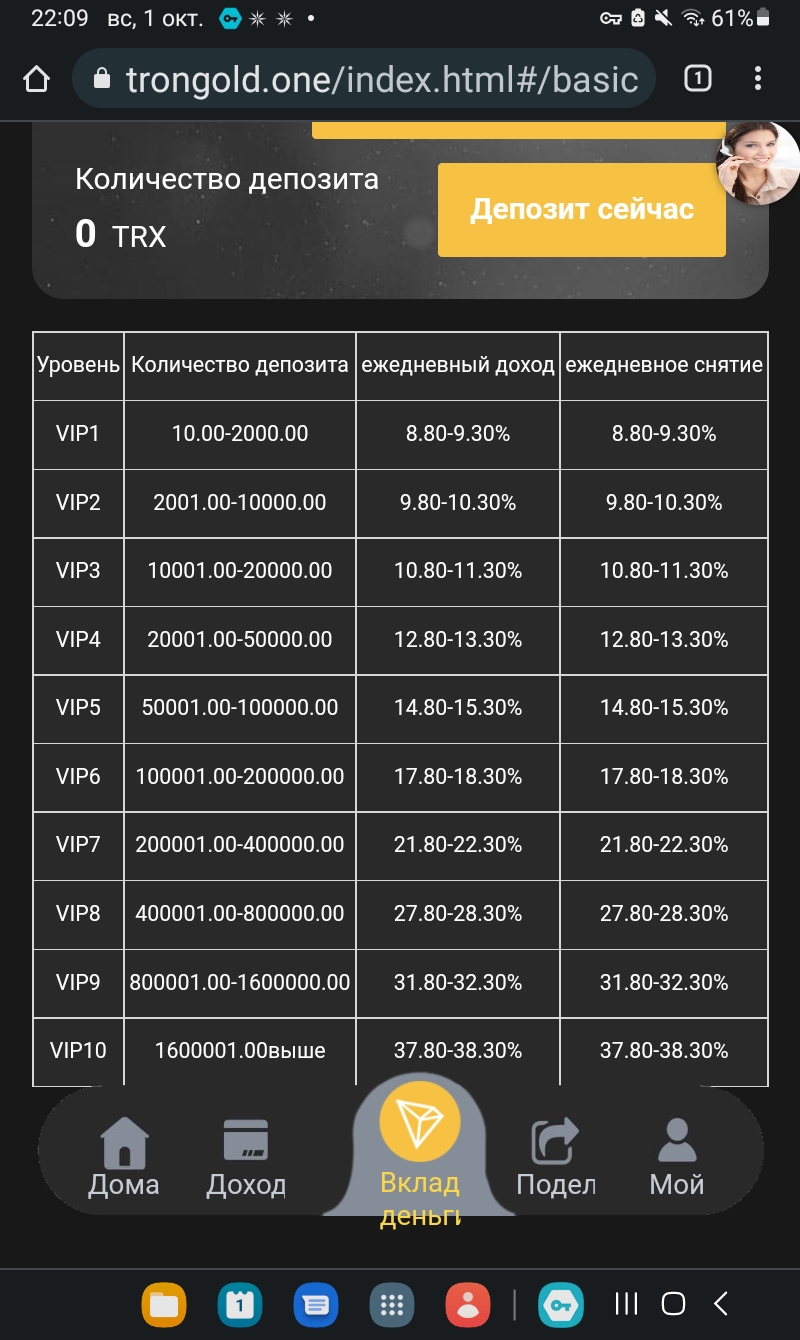Select the trongold.one address bar
800x1340 pixels.
[x=364, y=78]
